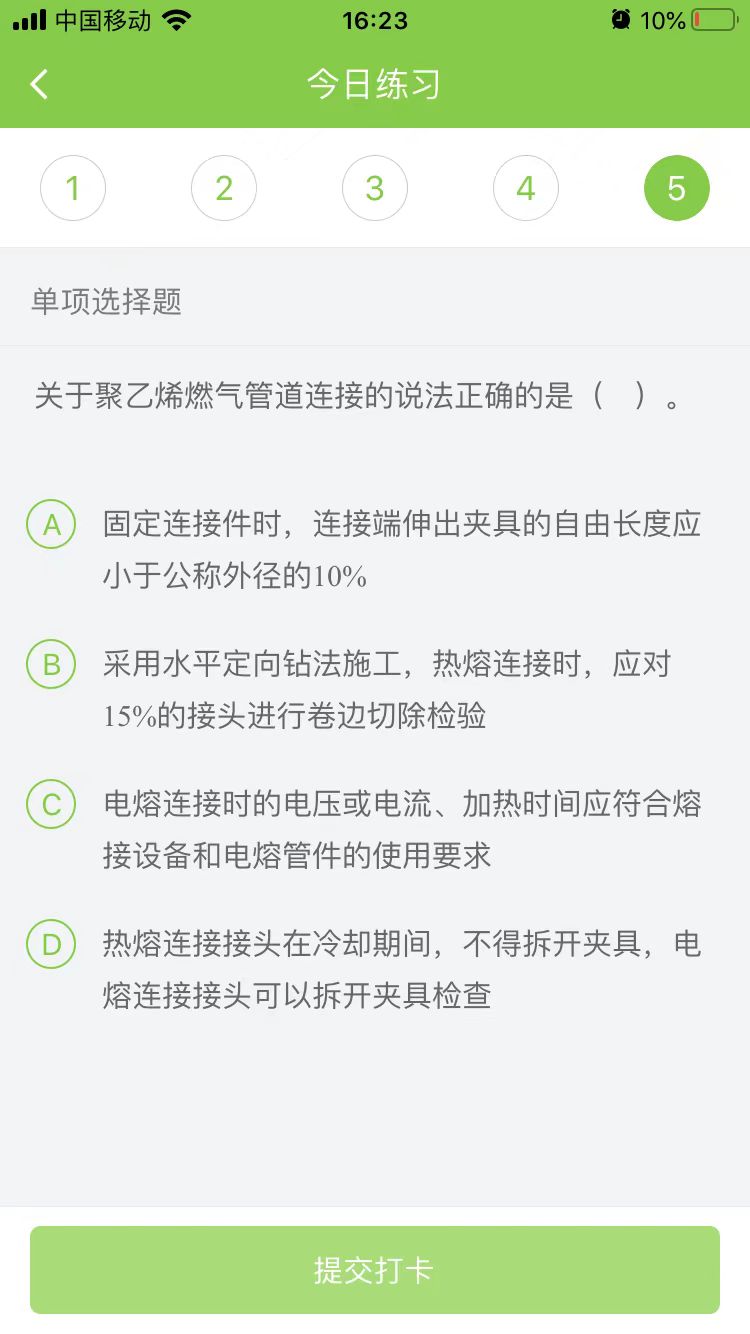Select question 5 in the stepper
Viewport: 750px width, 1334px height.
click(677, 188)
